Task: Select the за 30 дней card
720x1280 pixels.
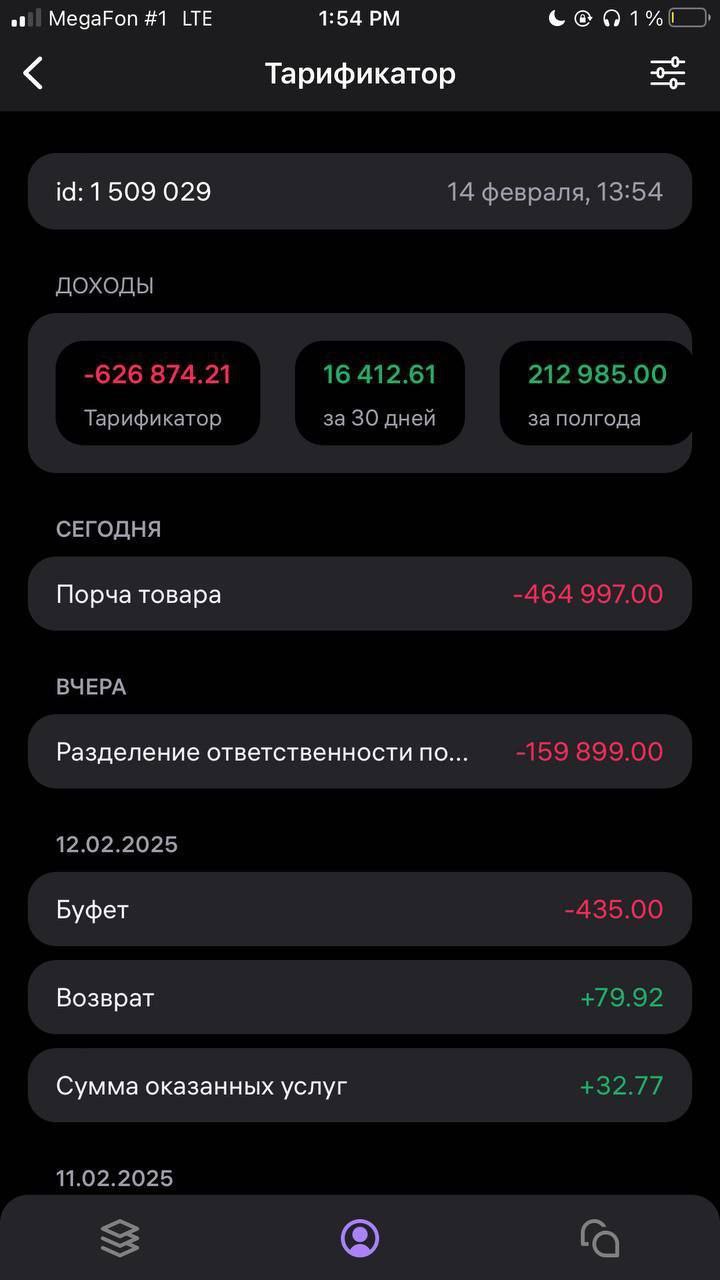Action: (380, 393)
